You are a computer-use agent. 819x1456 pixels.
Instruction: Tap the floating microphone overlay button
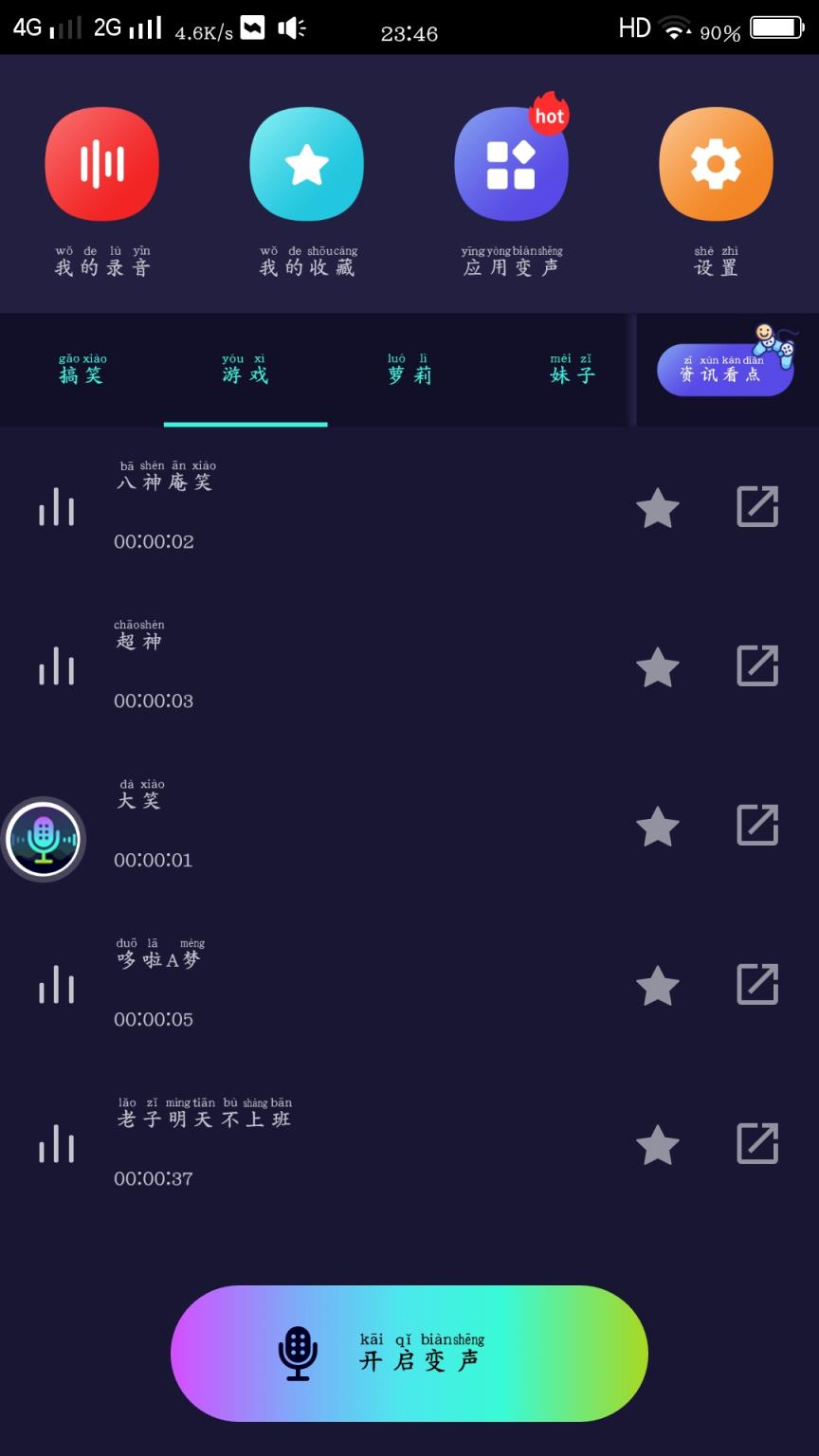44,838
